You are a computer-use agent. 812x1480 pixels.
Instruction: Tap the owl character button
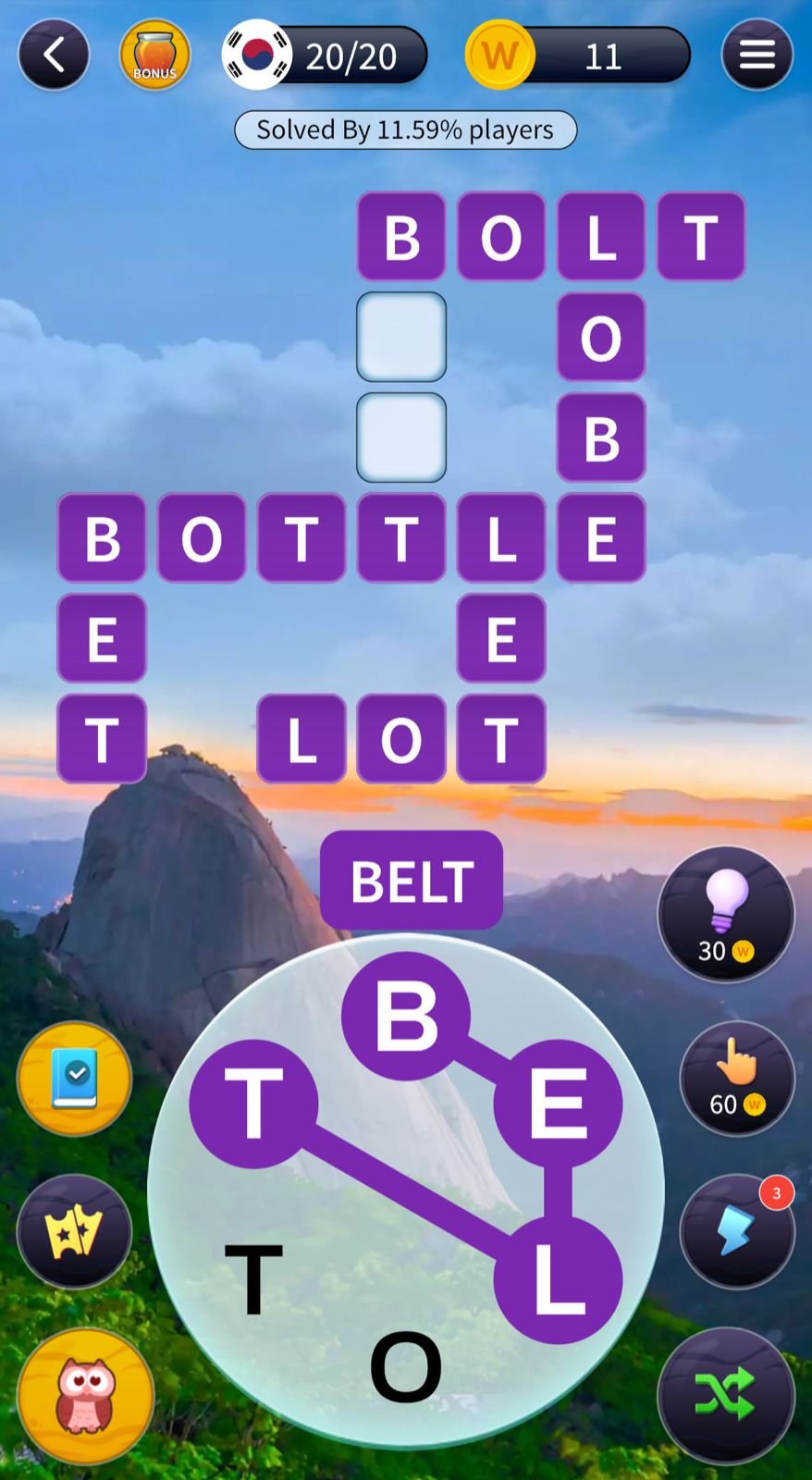85,1395
